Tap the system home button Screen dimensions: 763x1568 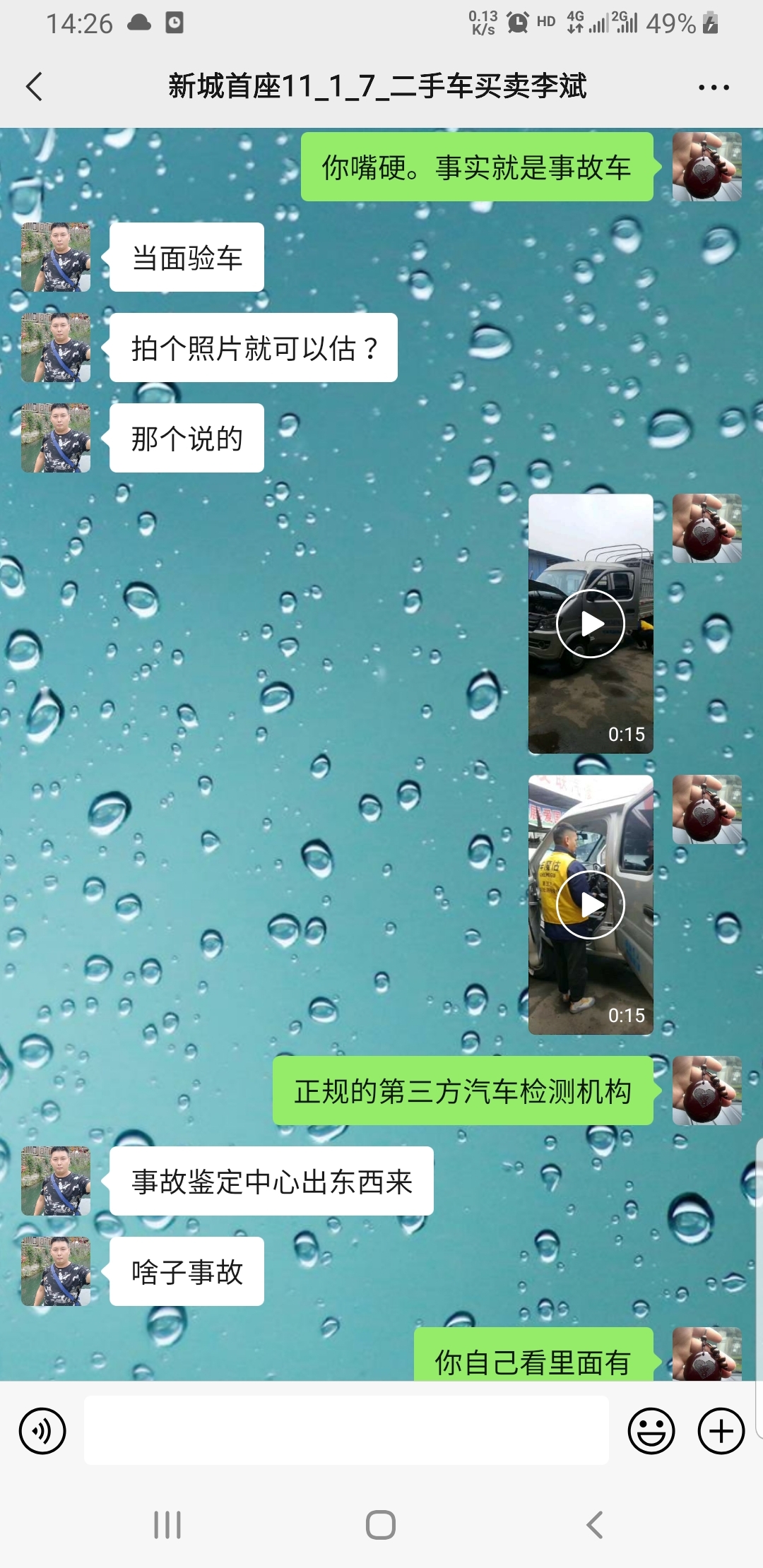[x=381, y=1525]
